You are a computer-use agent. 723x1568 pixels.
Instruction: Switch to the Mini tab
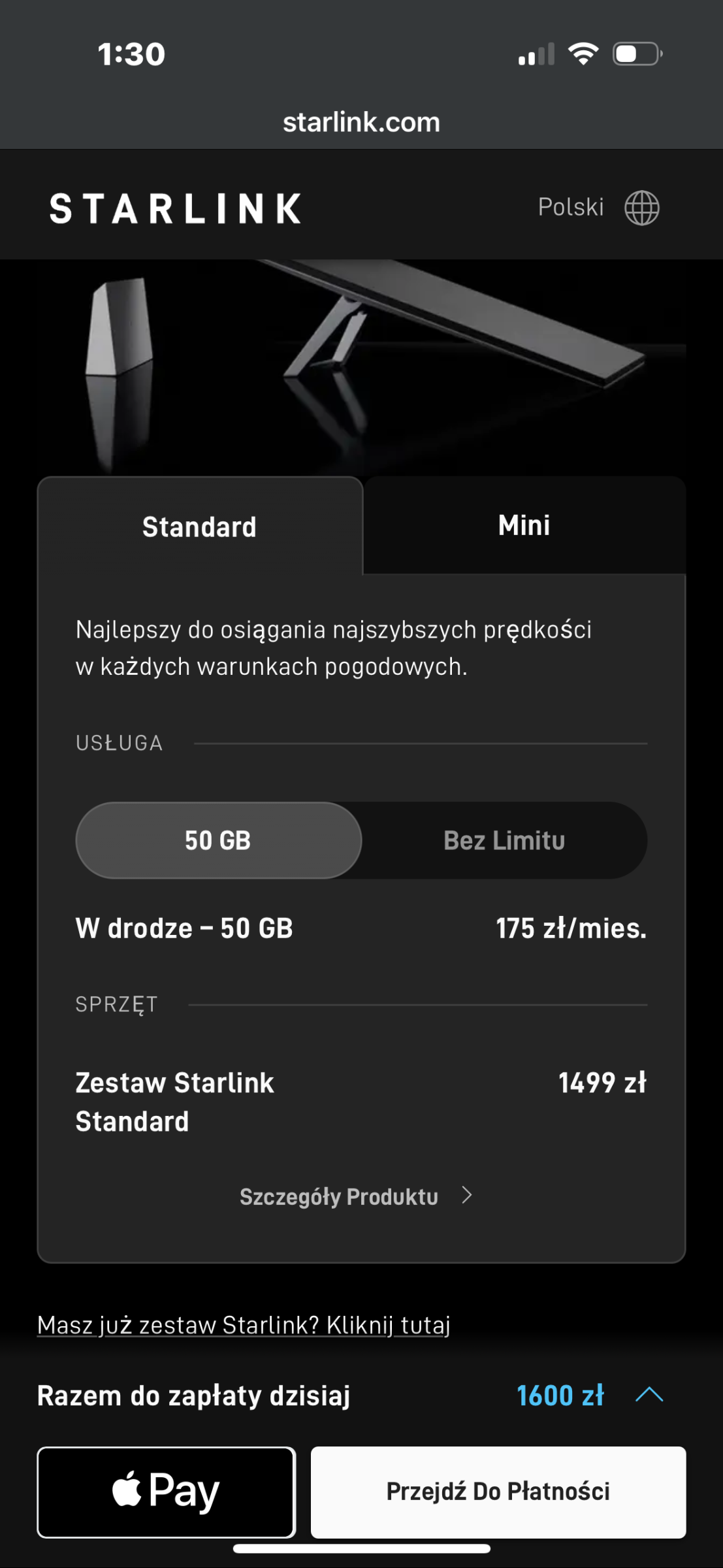[x=524, y=525]
